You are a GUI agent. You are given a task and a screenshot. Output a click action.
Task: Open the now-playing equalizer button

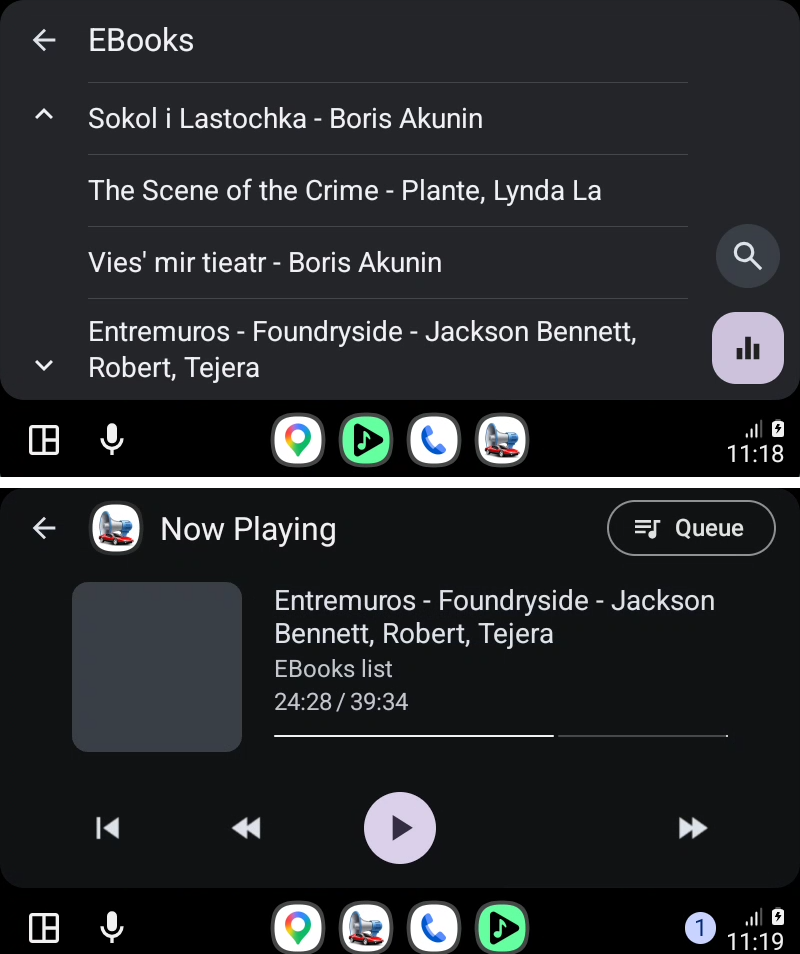pos(747,348)
